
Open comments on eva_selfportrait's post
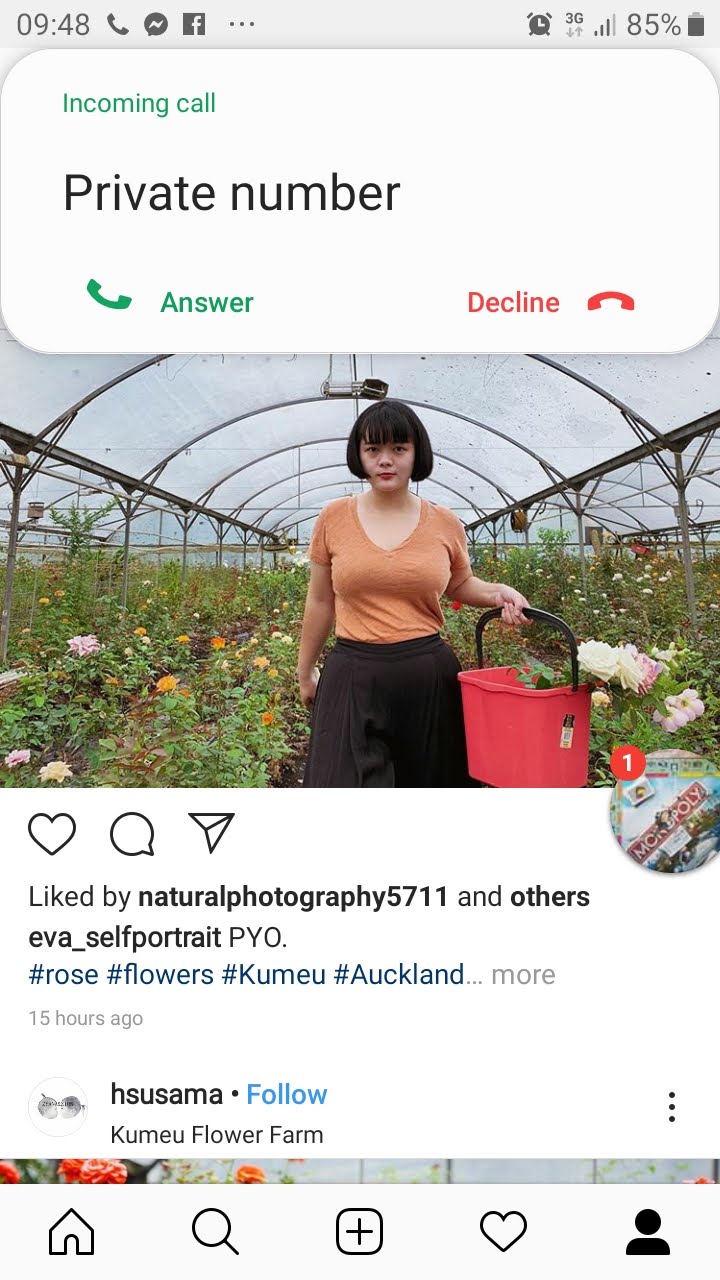pos(132,834)
